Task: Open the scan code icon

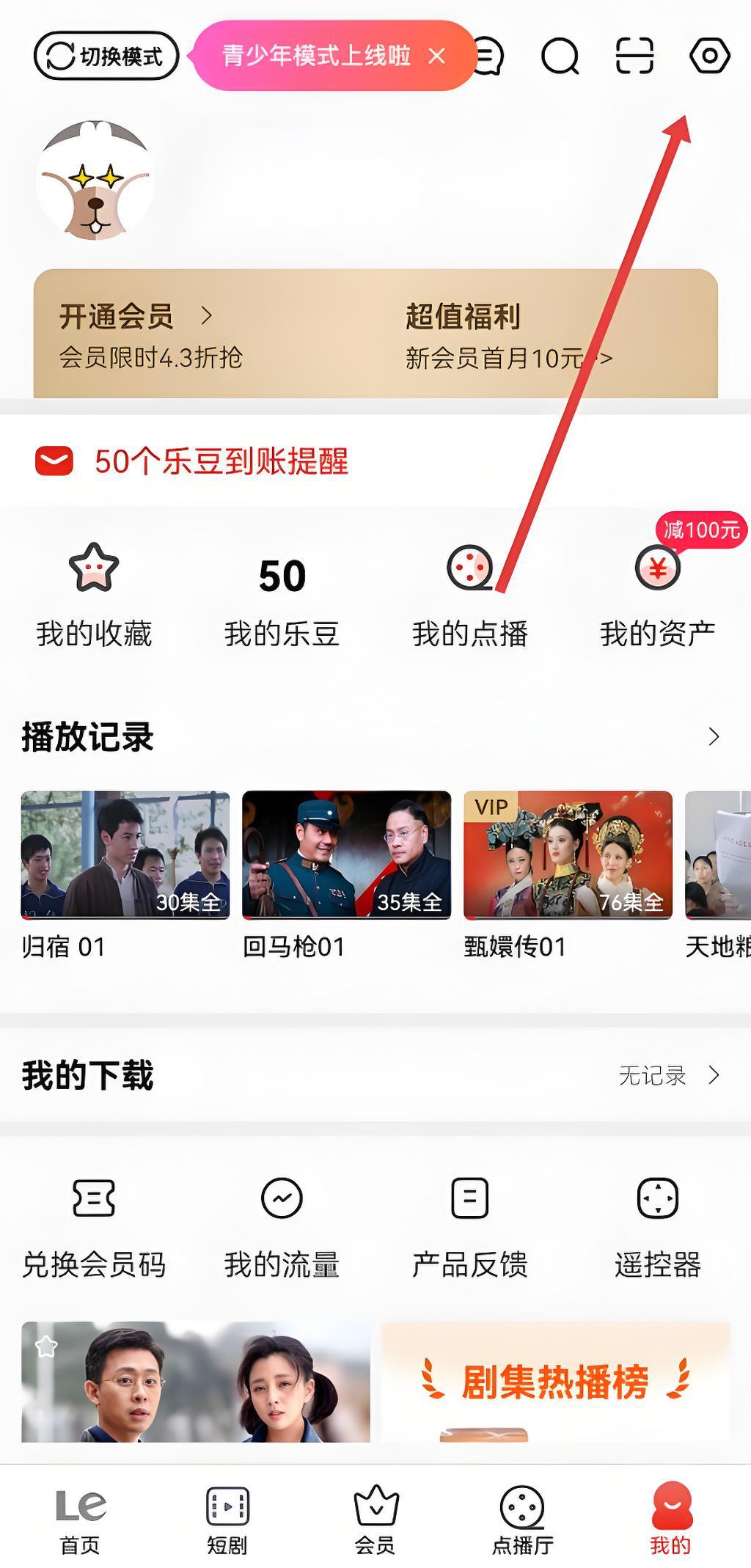Action: click(634, 56)
